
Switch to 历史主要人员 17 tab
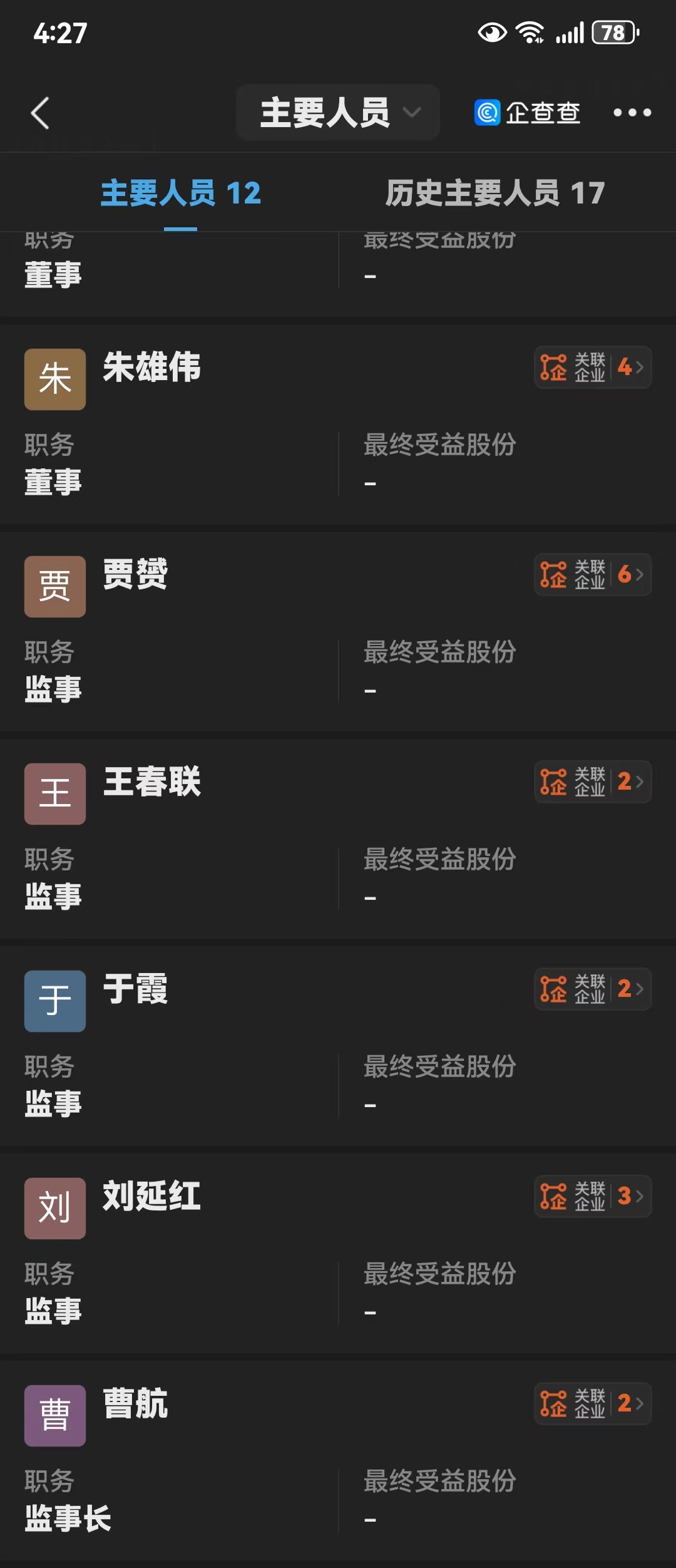(x=494, y=193)
